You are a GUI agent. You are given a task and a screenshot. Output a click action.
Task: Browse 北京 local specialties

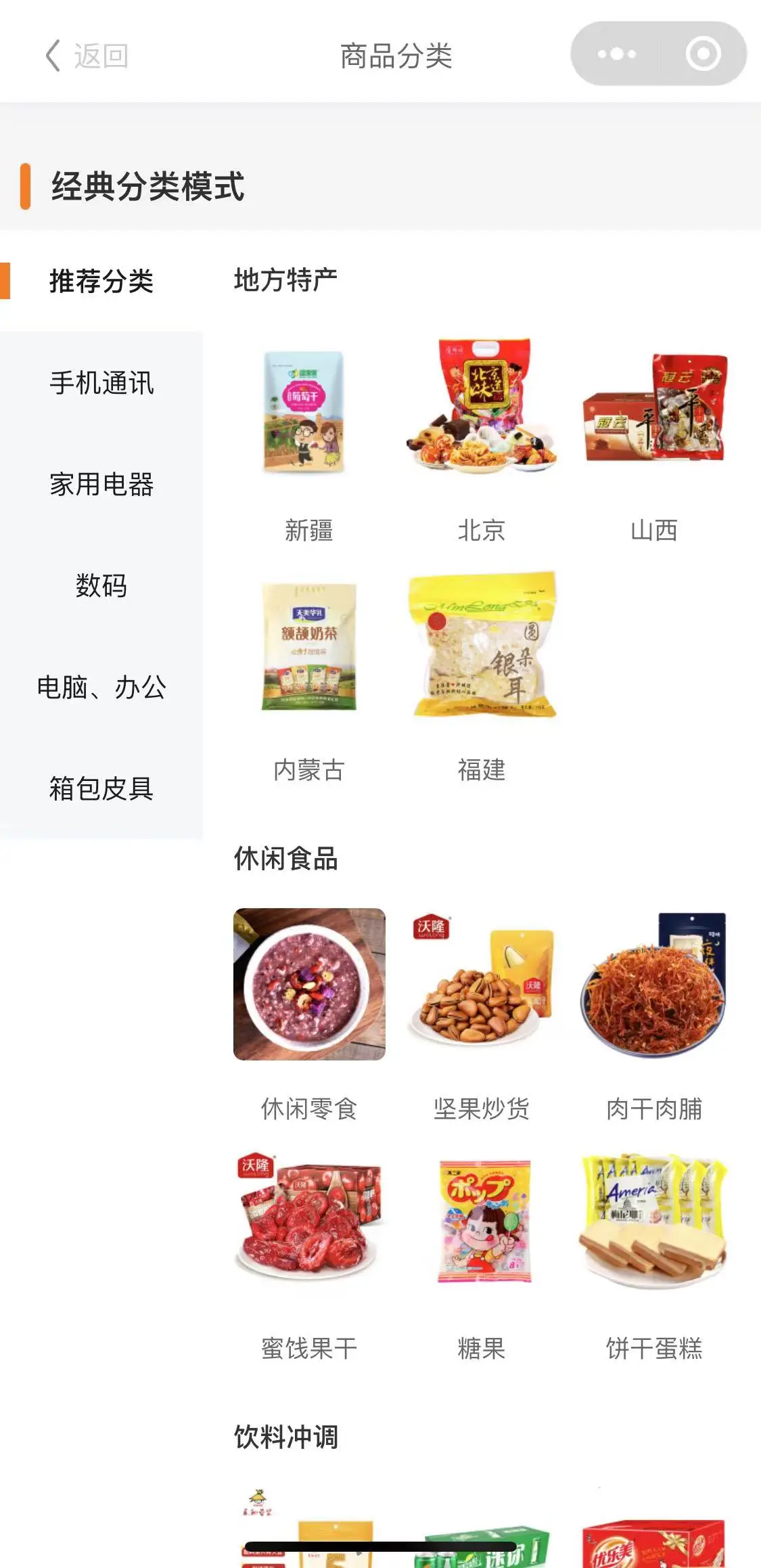tap(482, 440)
